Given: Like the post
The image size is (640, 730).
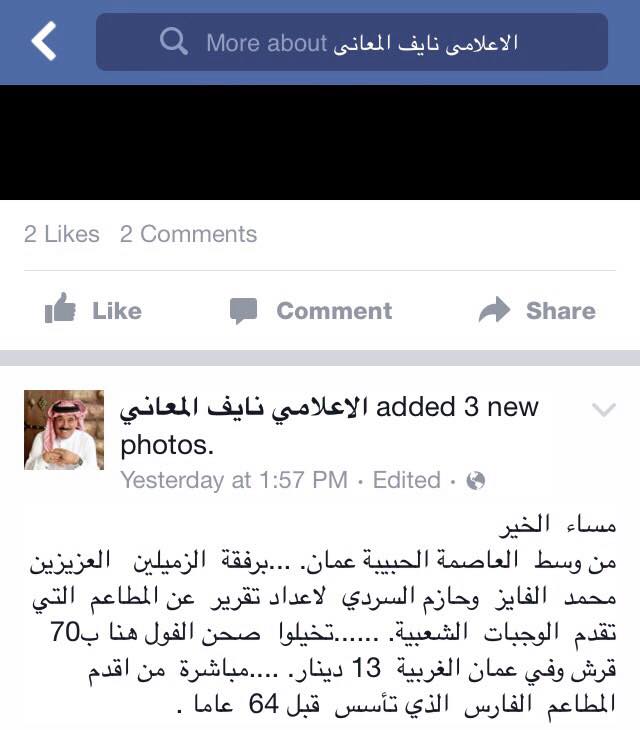Looking at the screenshot, I should point(93,311).
